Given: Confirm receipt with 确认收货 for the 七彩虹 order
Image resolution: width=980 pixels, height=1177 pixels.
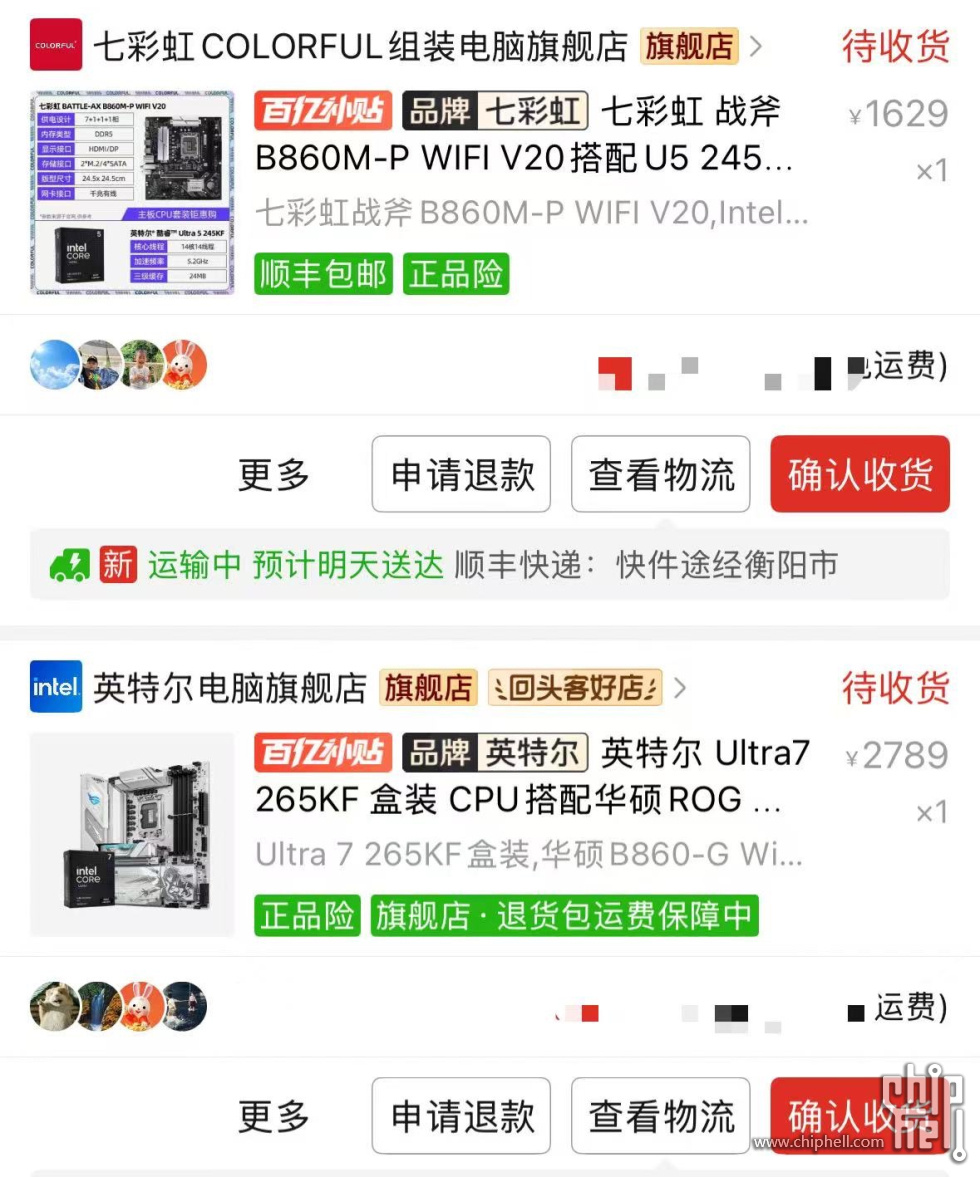Looking at the screenshot, I should [x=859, y=475].
